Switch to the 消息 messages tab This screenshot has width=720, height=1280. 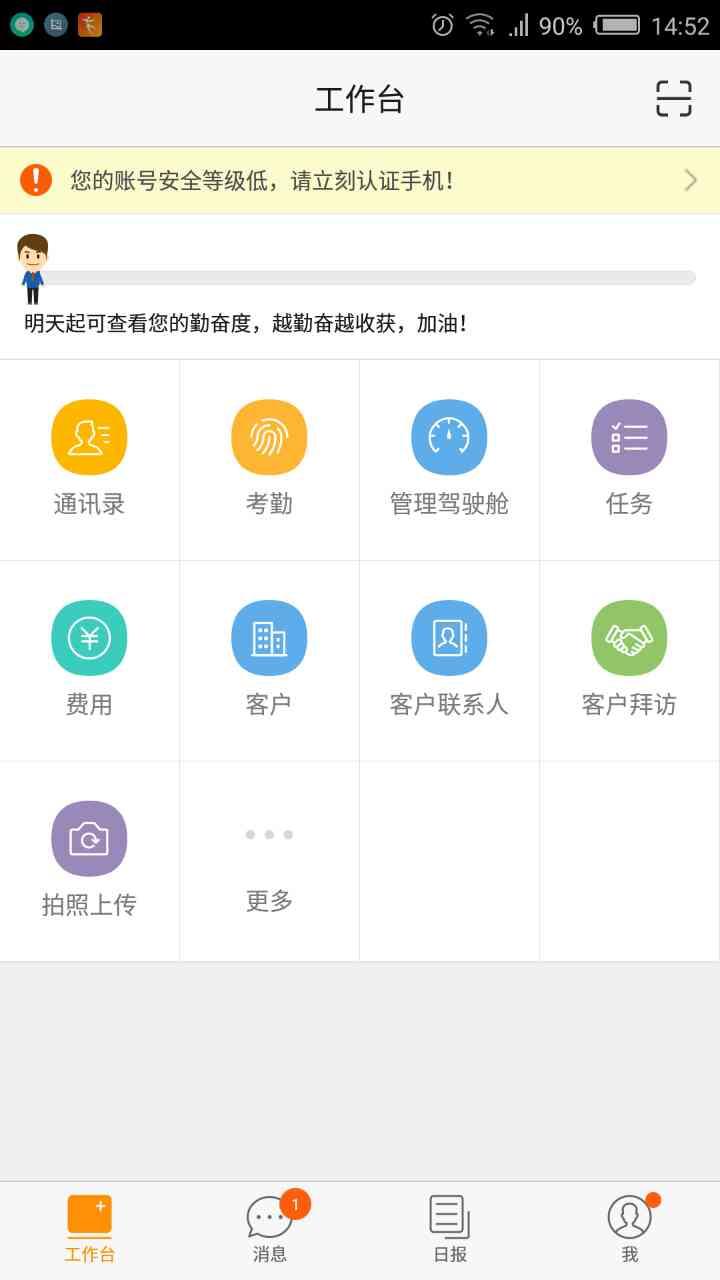pos(270,1230)
